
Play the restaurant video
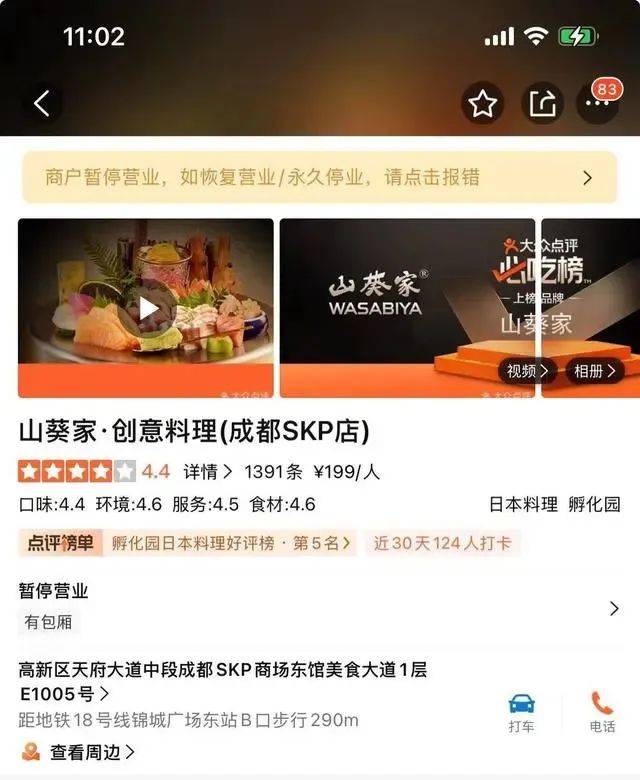tap(146, 307)
